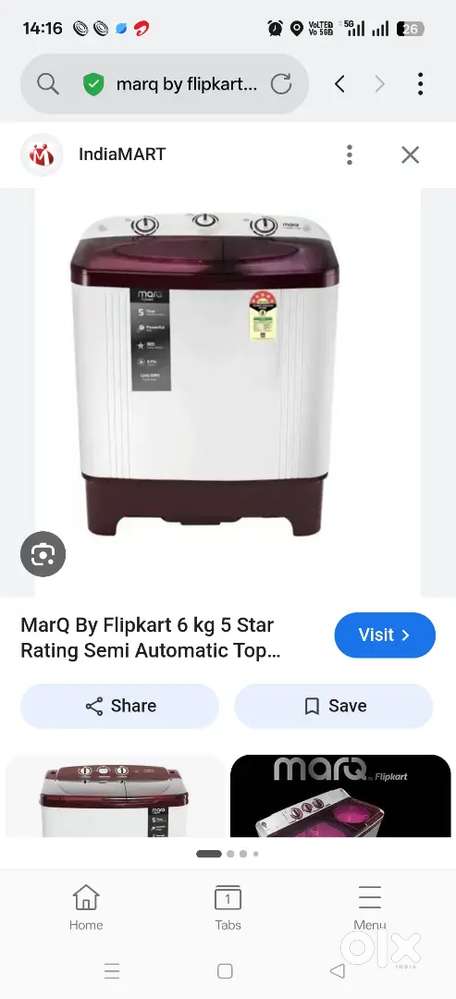Open Google Lens search on the image

click(x=43, y=554)
